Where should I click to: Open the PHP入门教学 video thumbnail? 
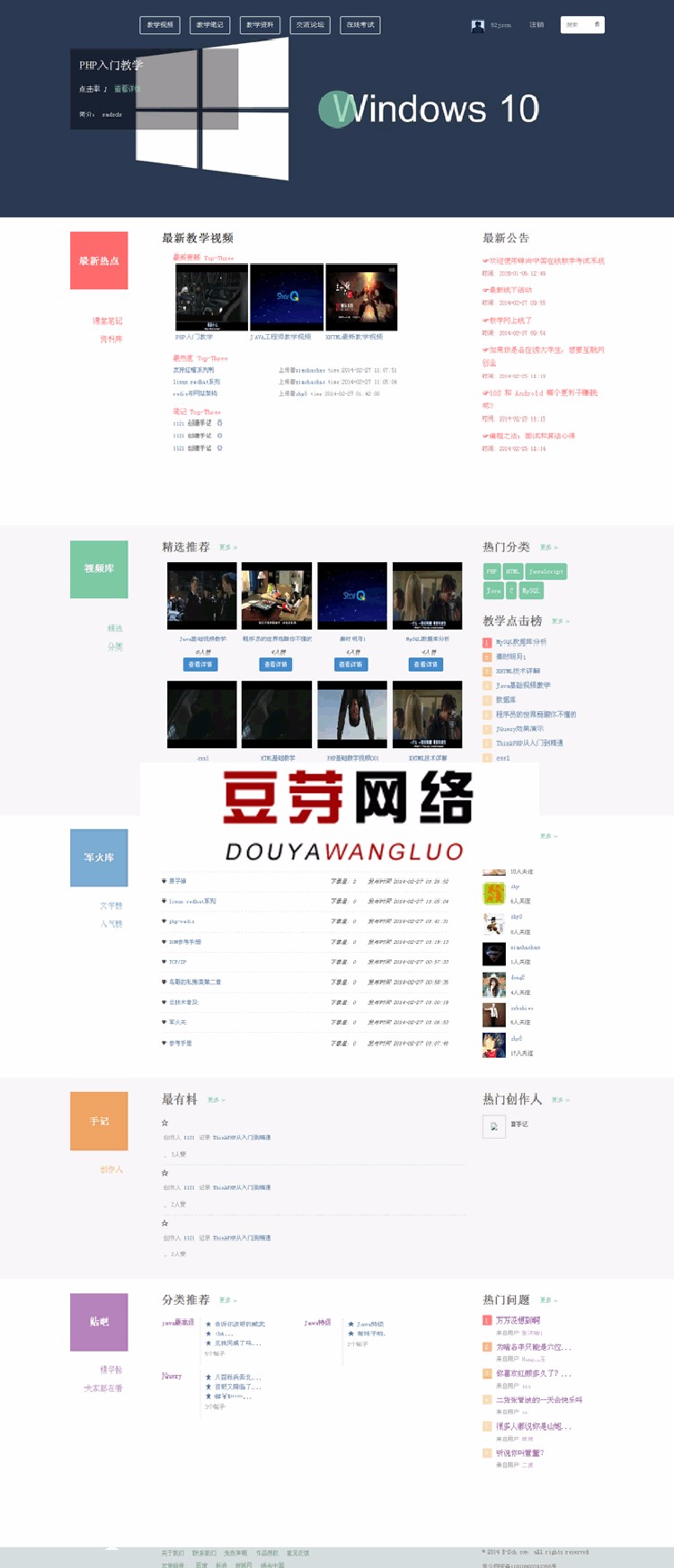tap(211, 297)
